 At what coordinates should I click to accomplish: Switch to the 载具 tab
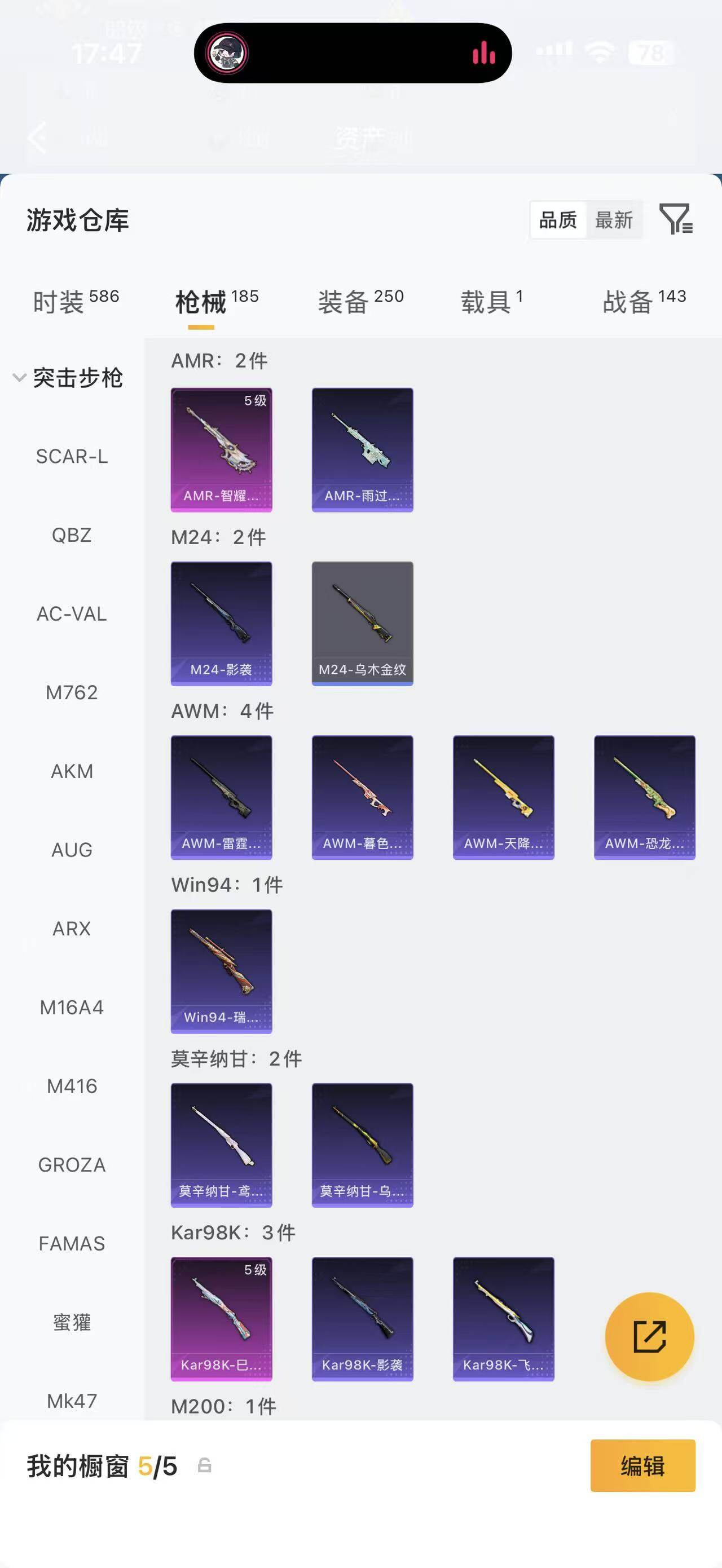tap(491, 301)
